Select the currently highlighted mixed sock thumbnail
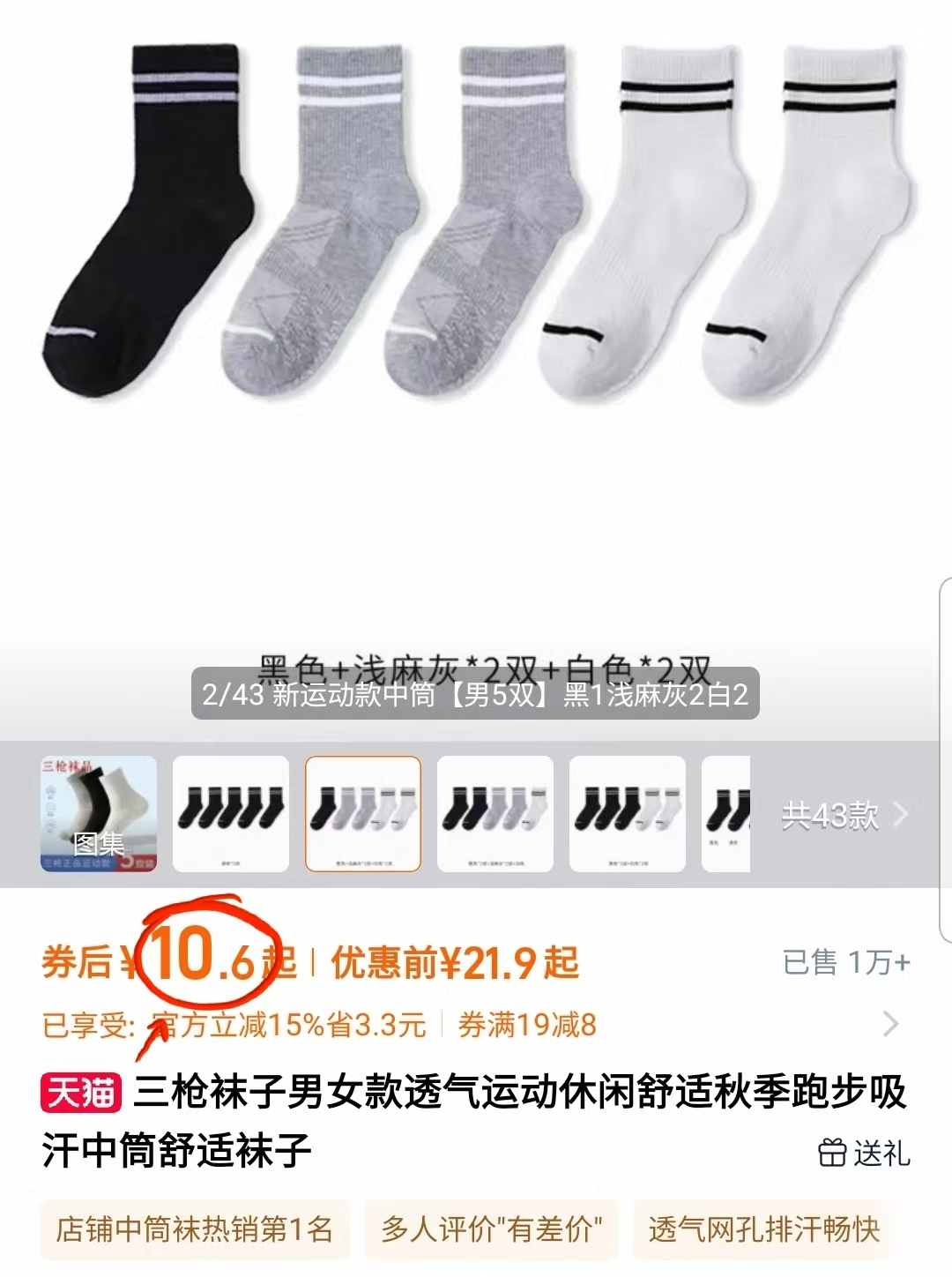The height and width of the screenshot is (1277, 952). click(x=361, y=813)
